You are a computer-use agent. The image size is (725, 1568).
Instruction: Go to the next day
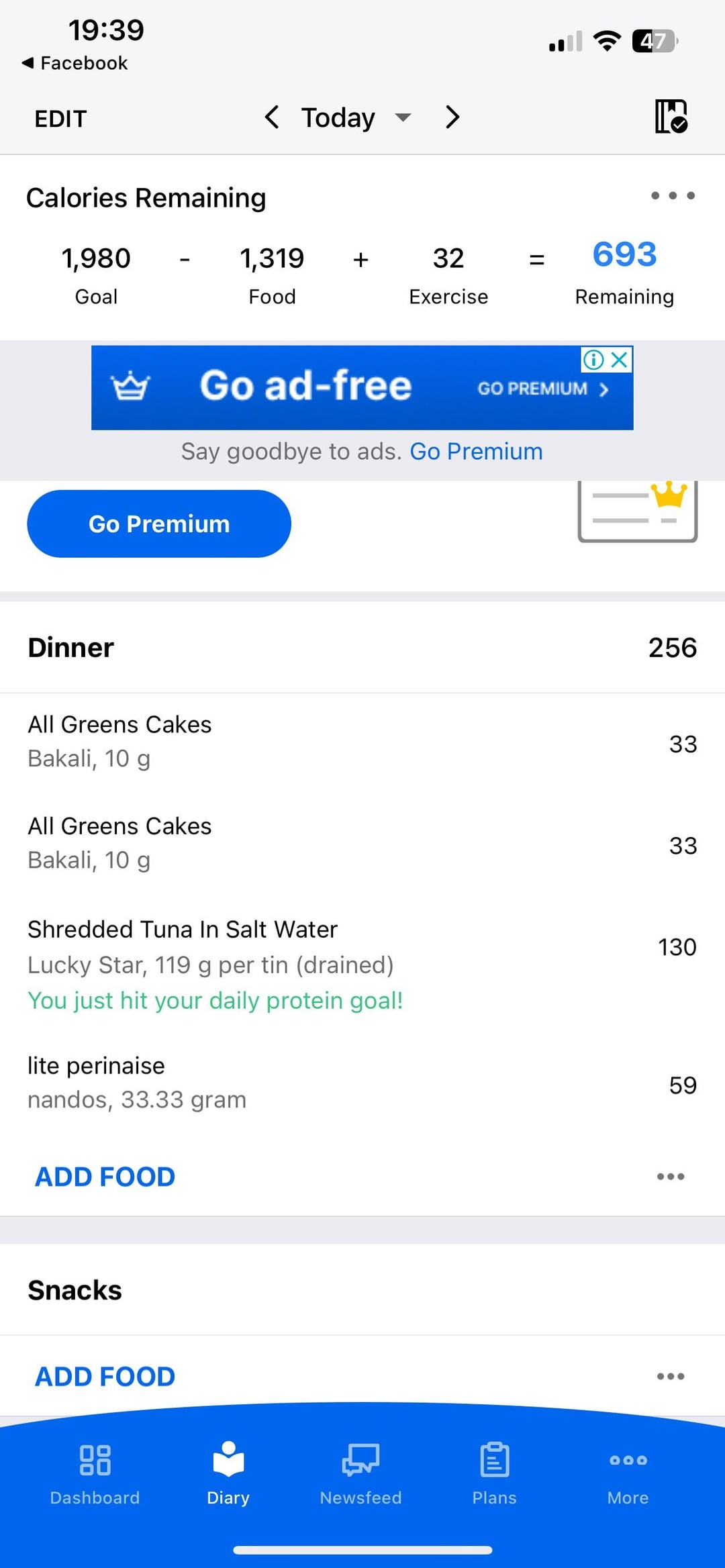453,117
